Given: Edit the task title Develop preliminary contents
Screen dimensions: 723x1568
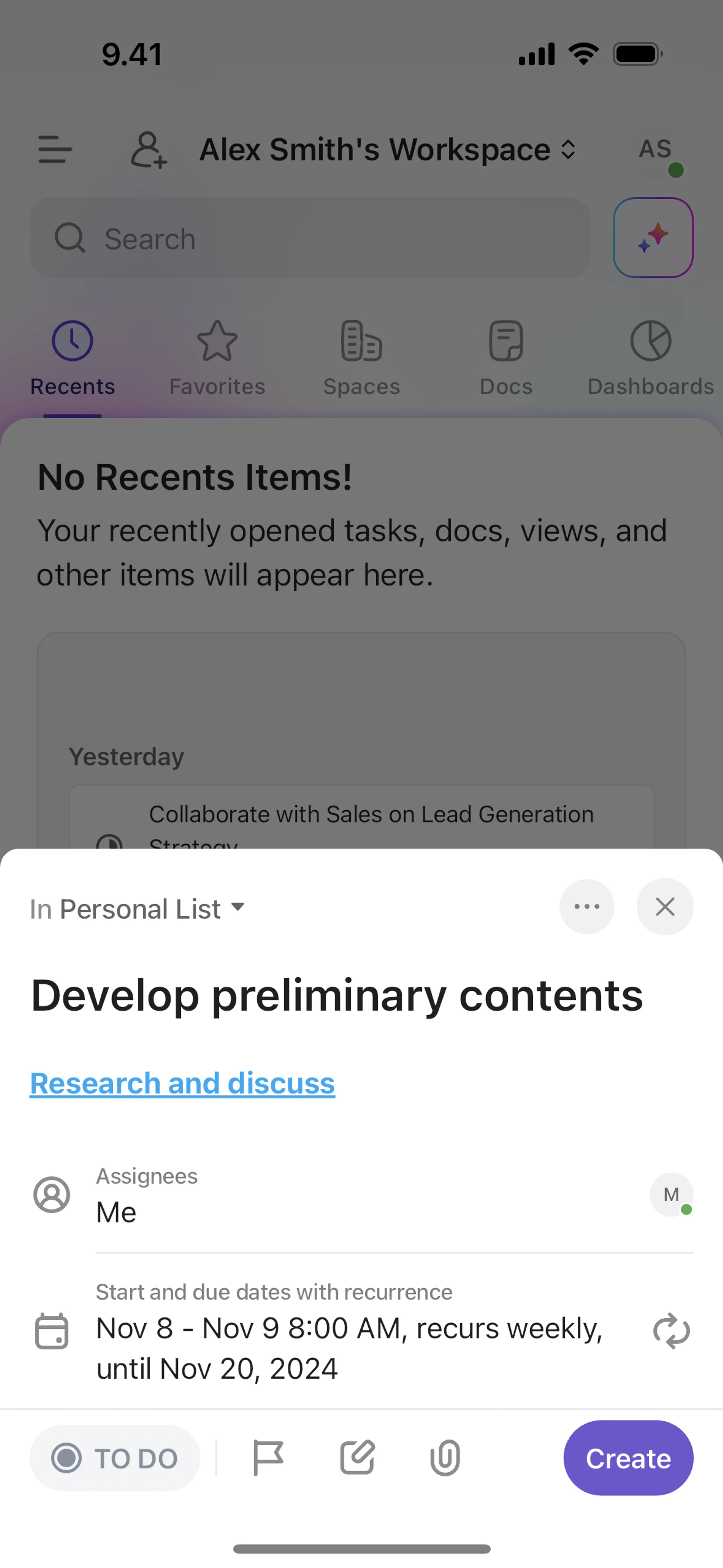Looking at the screenshot, I should pyautogui.click(x=337, y=996).
